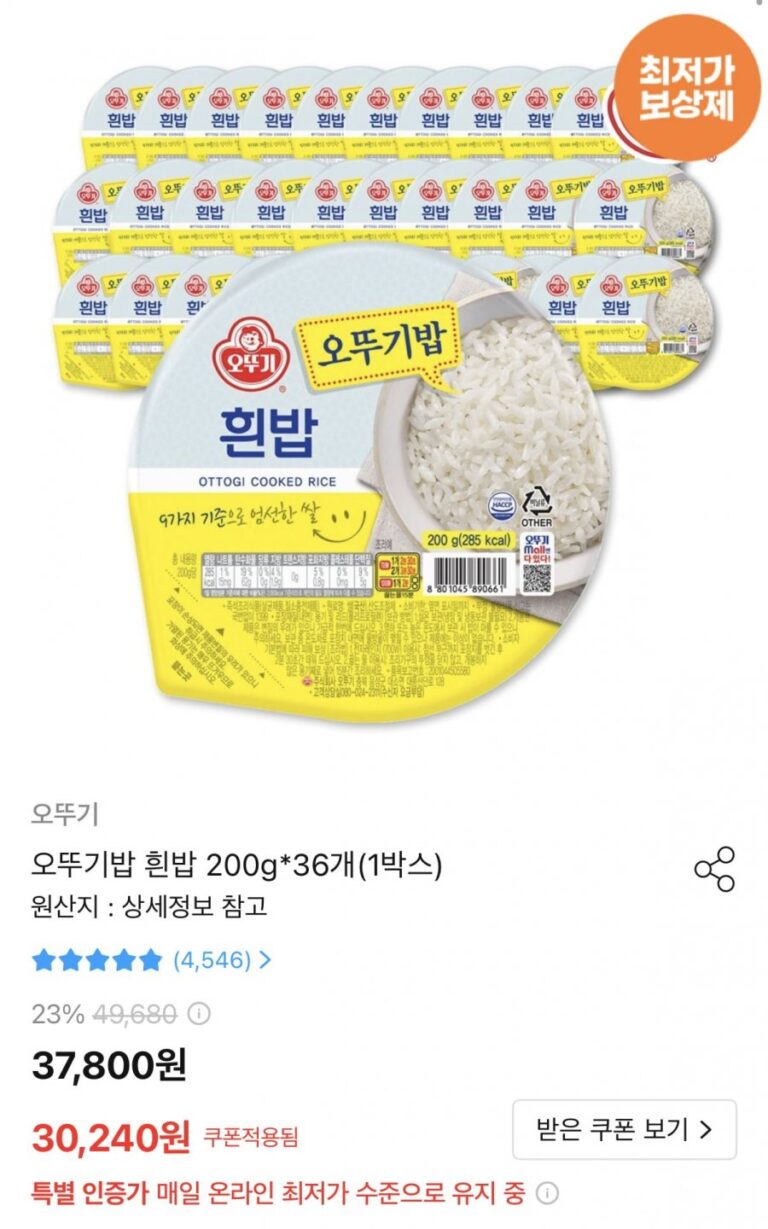Viewport: 768px width, 1229px height.
Task: Share this Ottogi rice product
Action: click(714, 869)
